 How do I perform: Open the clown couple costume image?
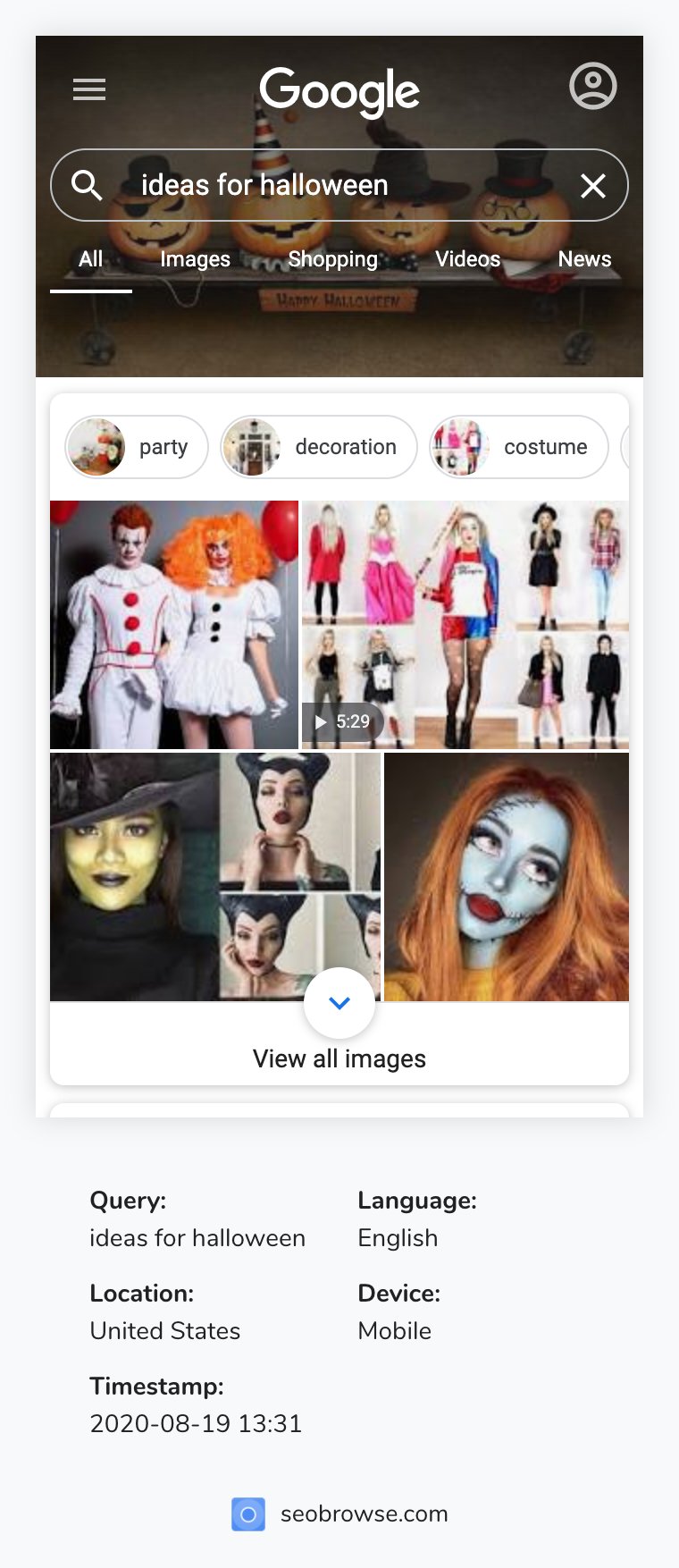pos(174,624)
